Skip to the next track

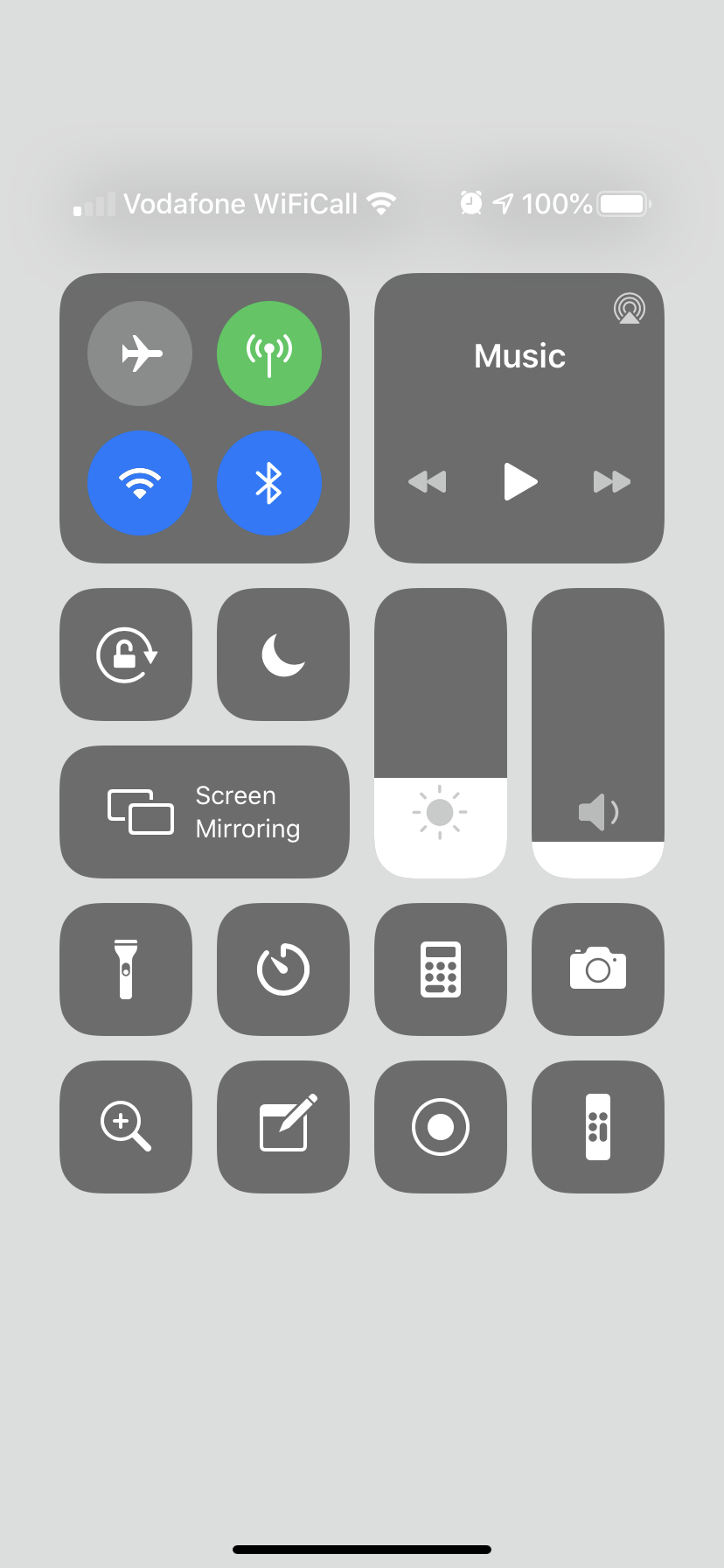coord(611,482)
